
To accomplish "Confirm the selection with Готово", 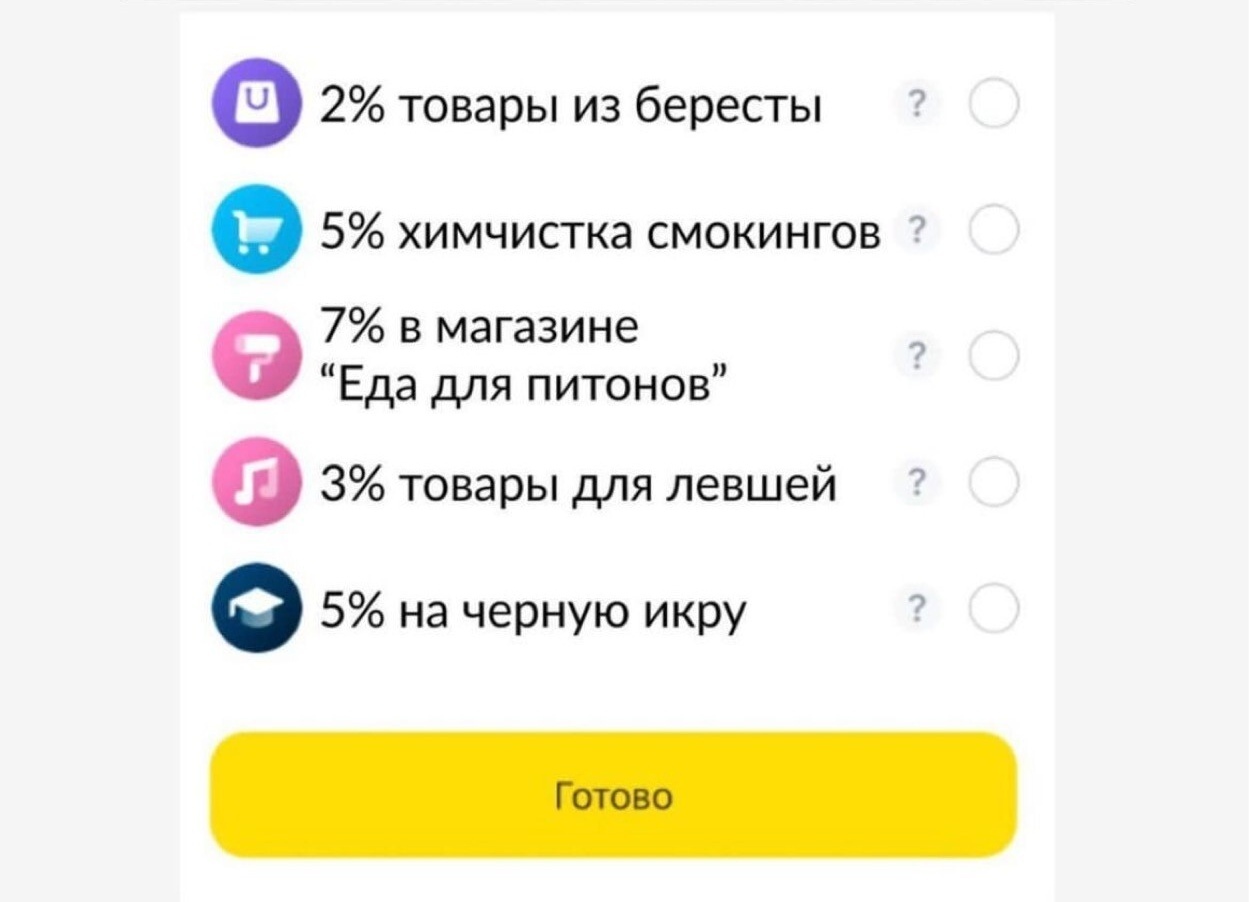I will [613, 795].
